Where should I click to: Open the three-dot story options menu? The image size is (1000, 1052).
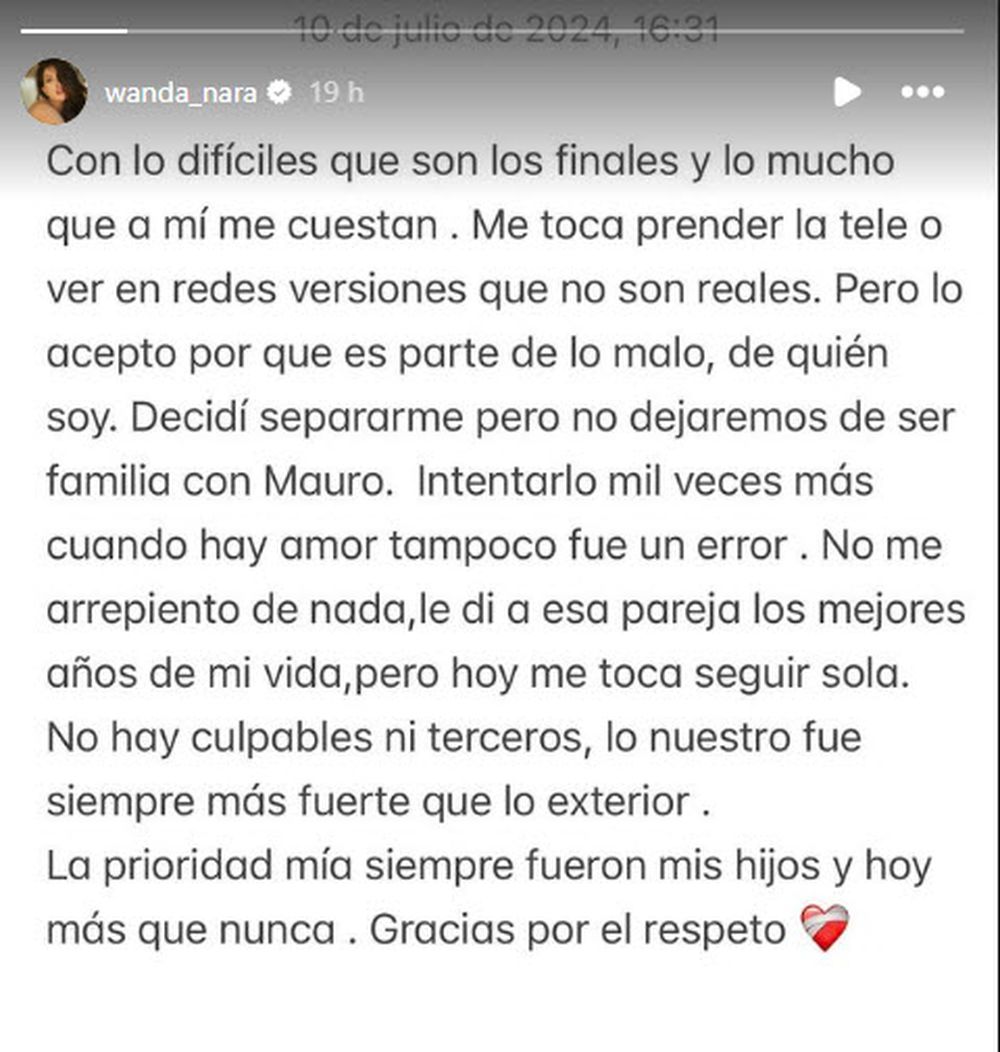922,93
